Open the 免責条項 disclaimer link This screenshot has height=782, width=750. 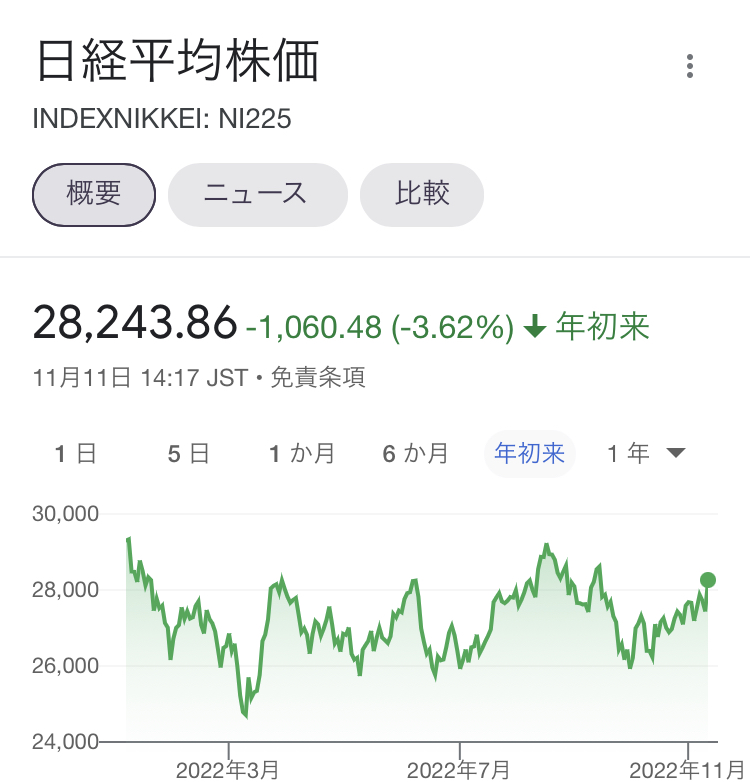(318, 378)
